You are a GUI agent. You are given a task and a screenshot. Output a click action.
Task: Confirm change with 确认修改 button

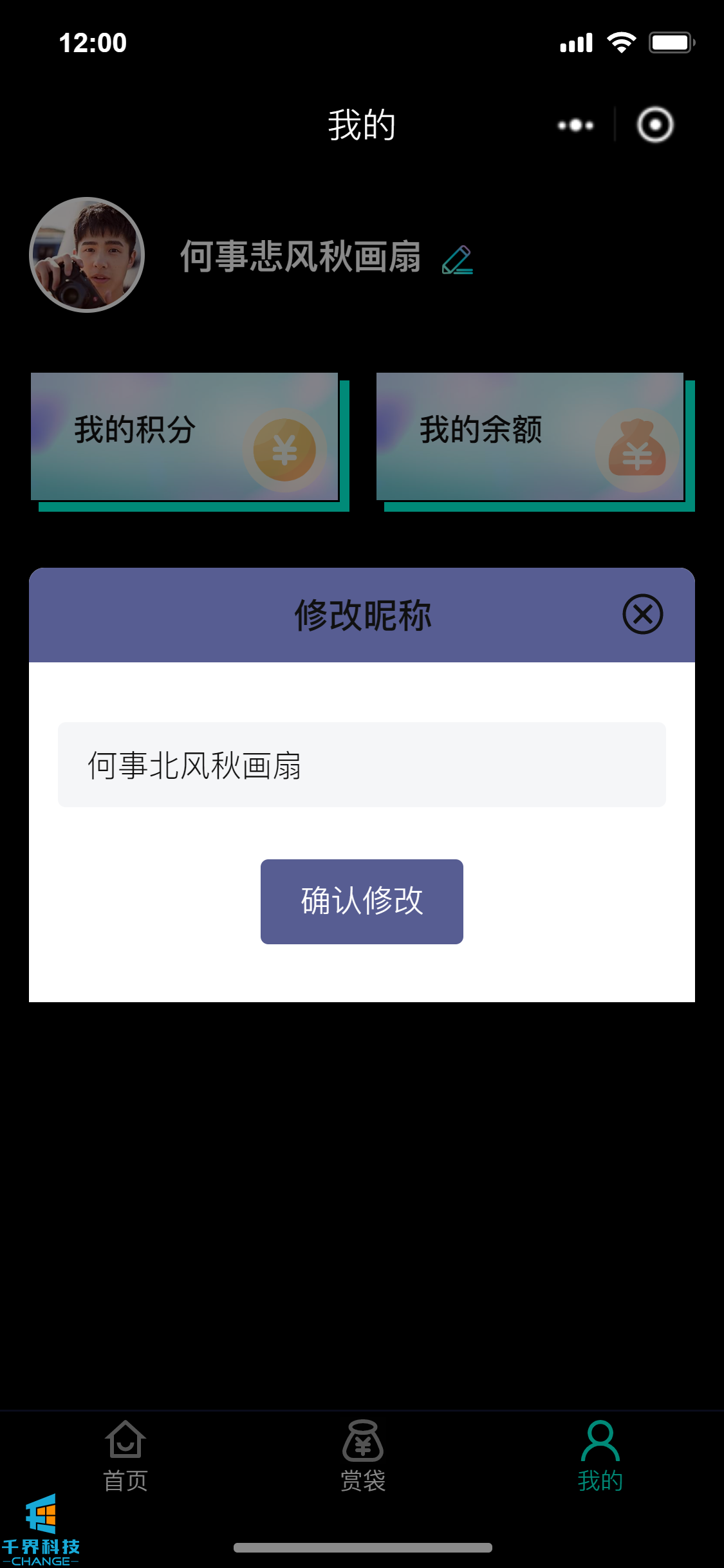click(362, 901)
